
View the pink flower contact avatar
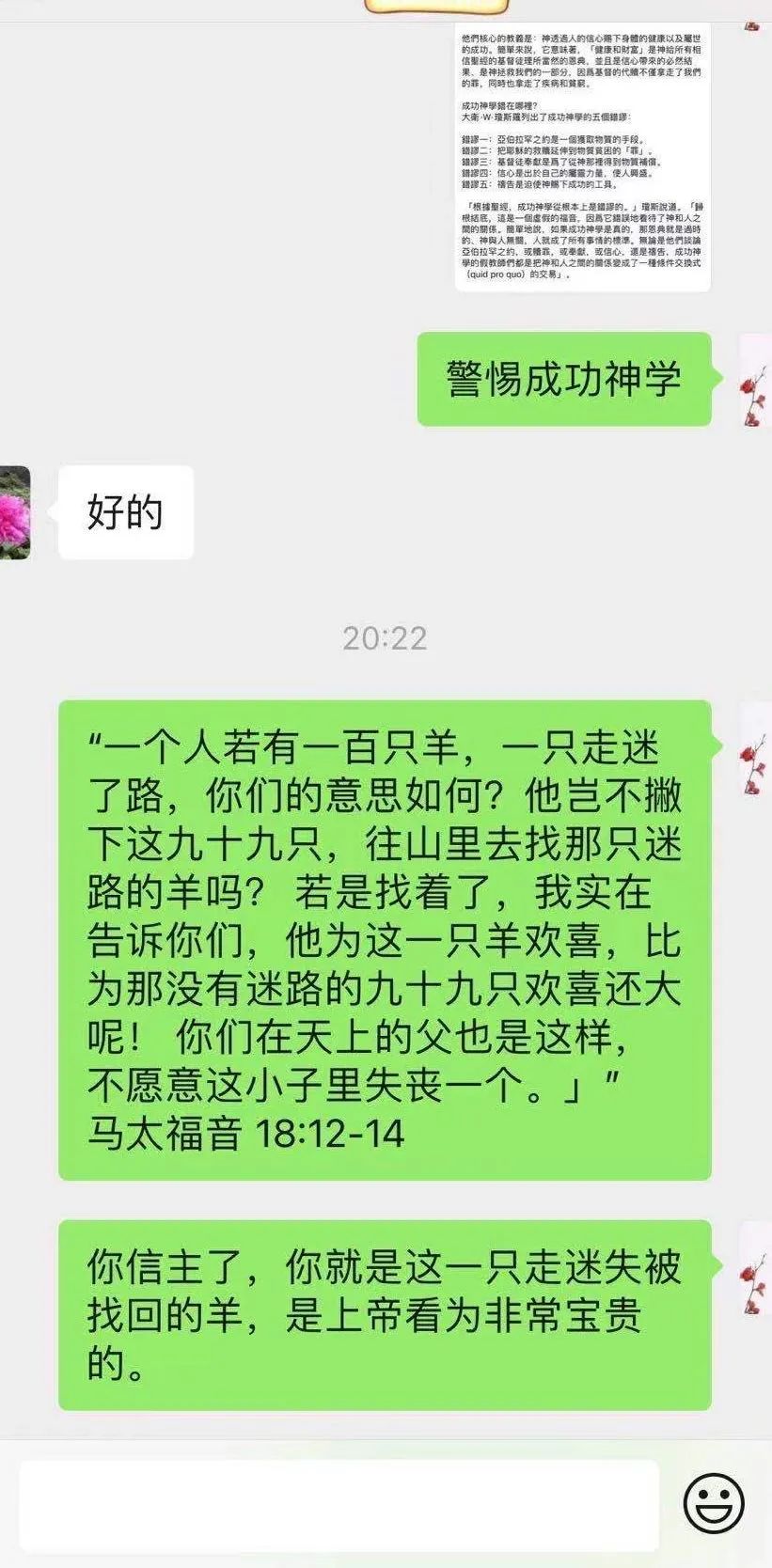tap(13, 512)
